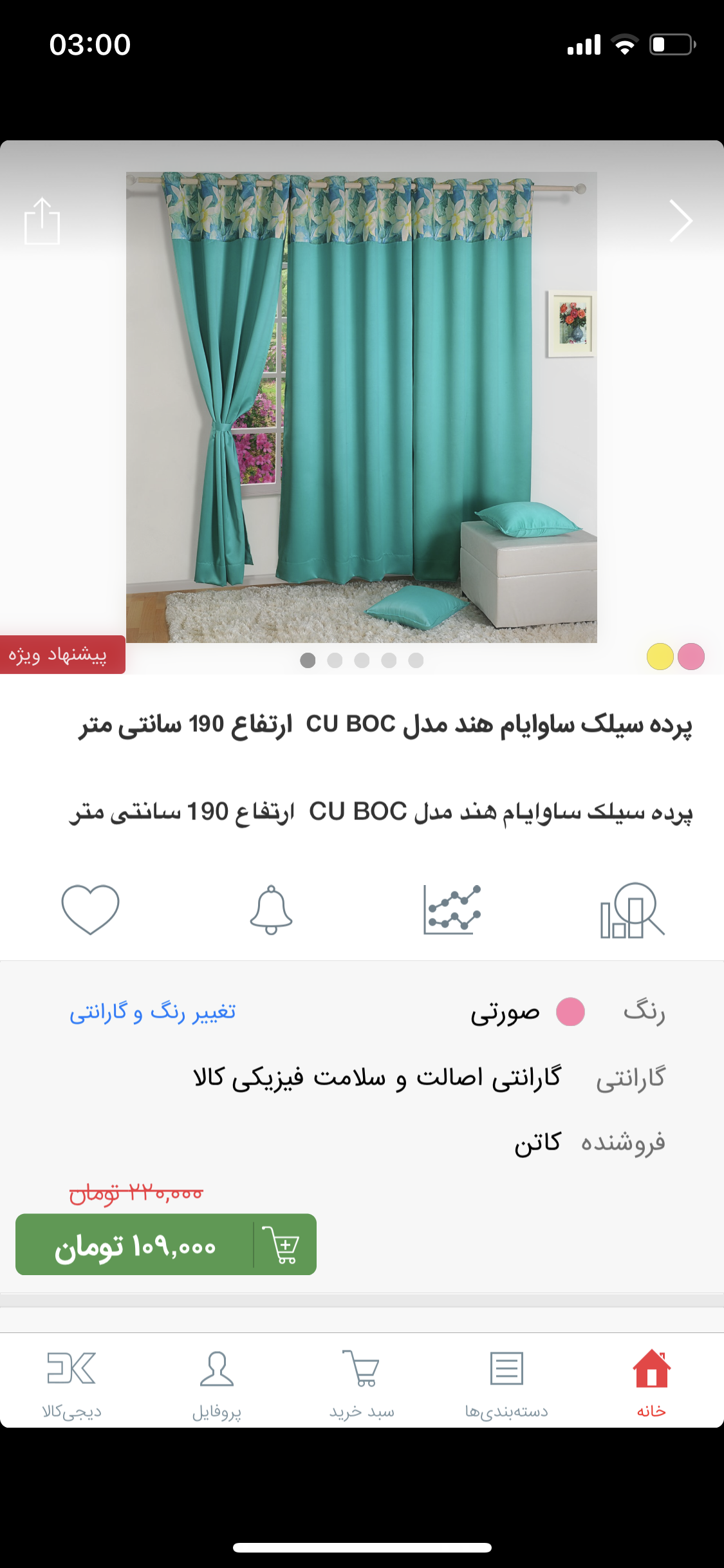Open the main curtain product photo
724x1568 pixels.
(362, 407)
